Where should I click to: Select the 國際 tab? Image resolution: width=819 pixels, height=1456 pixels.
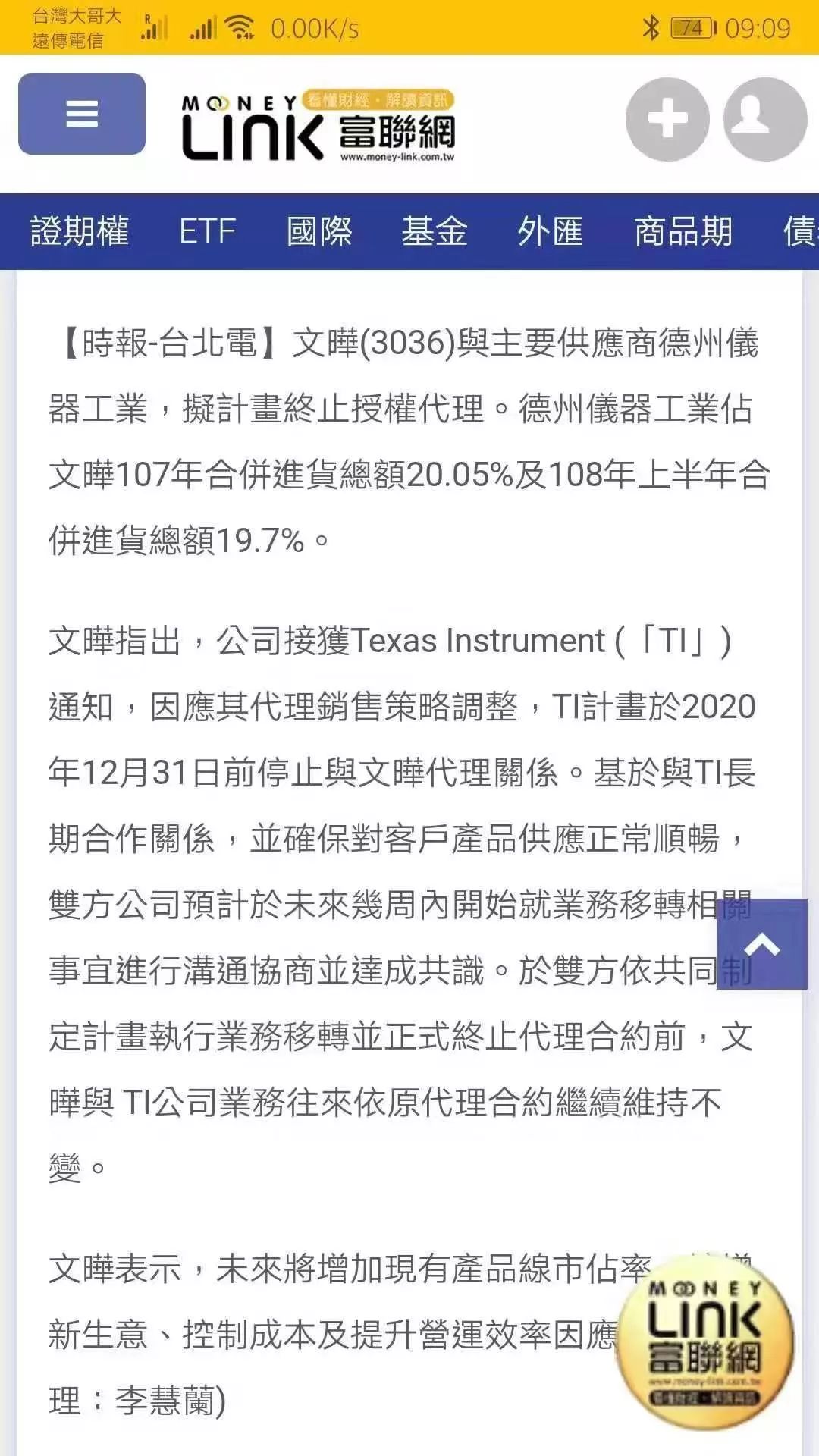click(x=319, y=231)
